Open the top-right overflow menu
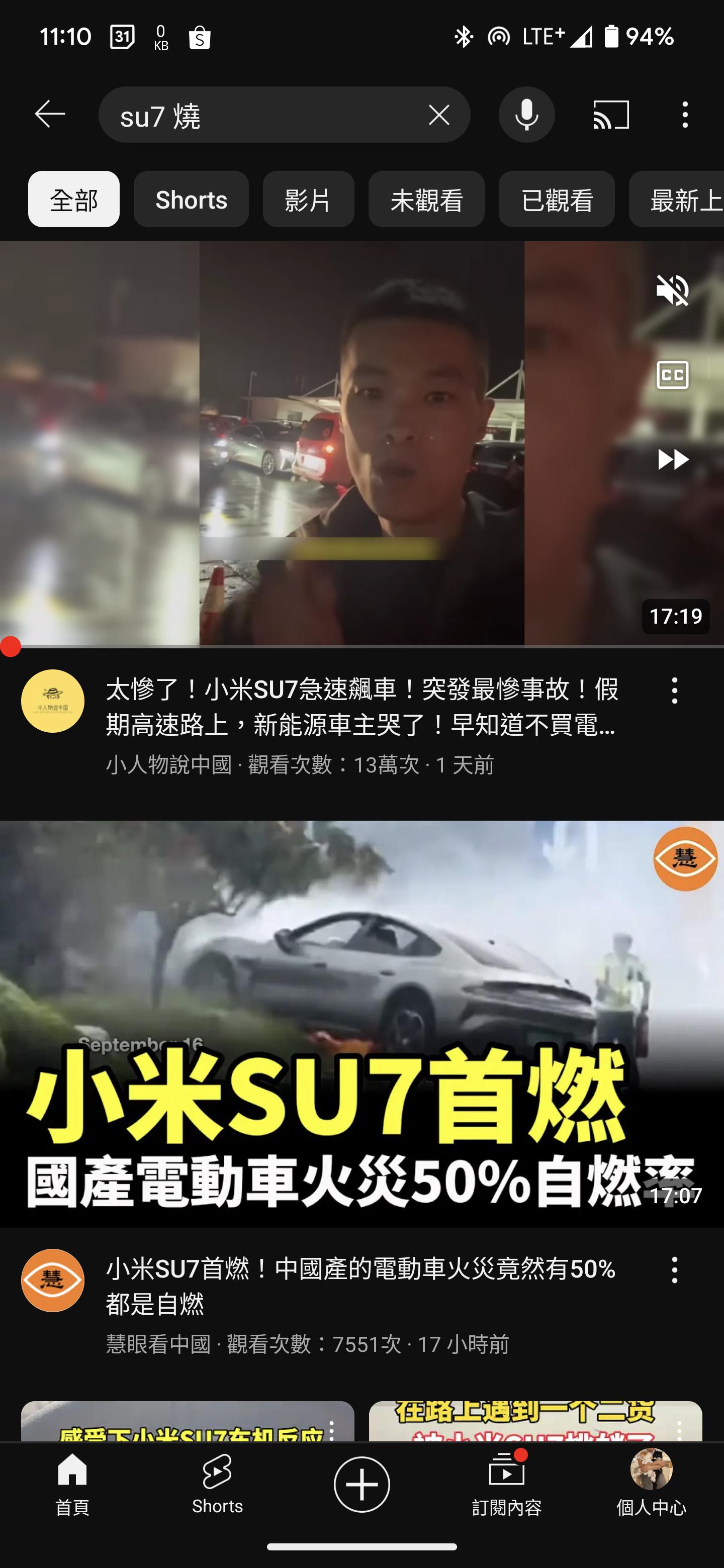724x1568 pixels. point(685,115)
